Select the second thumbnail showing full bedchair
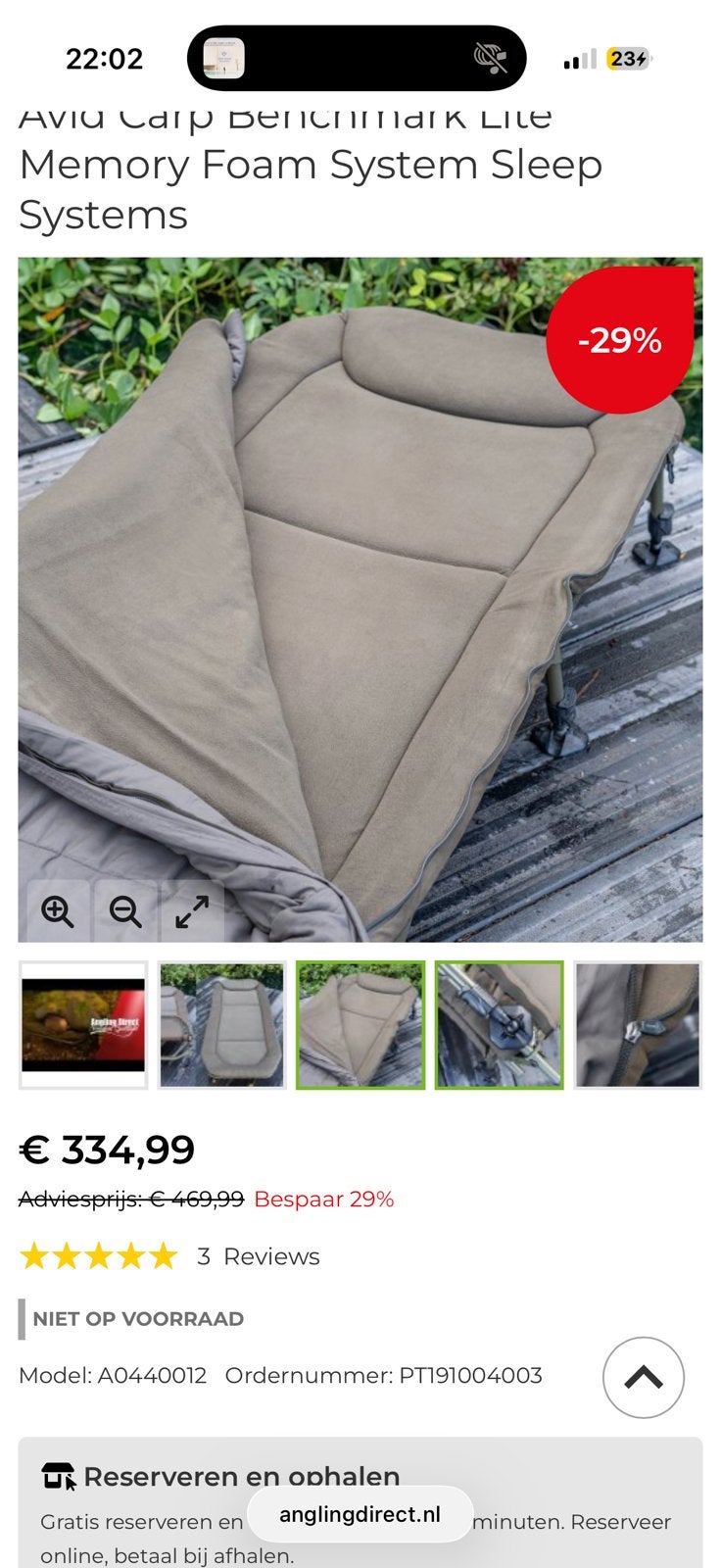 222,1025
